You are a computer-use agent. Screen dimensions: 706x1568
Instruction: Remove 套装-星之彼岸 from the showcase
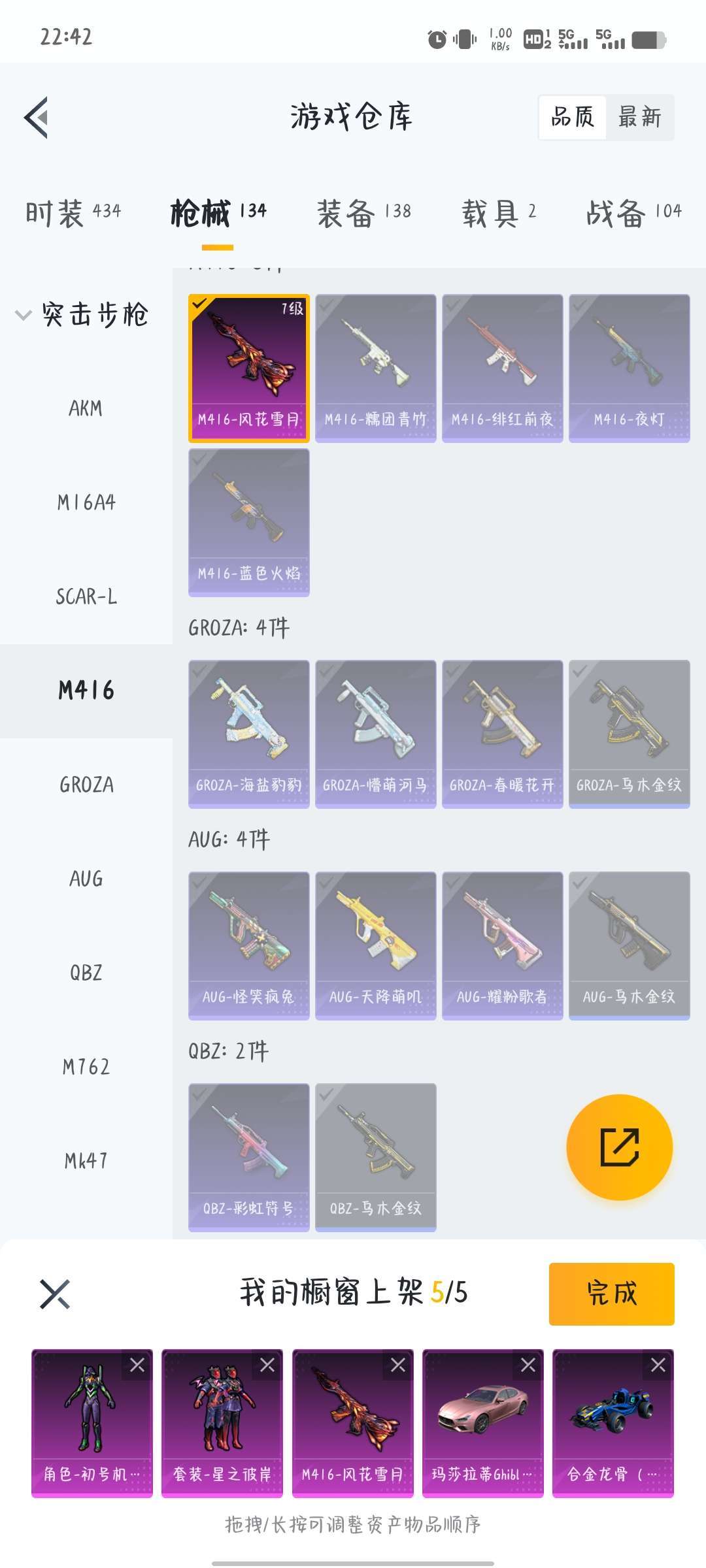[x=267, y=1365]
